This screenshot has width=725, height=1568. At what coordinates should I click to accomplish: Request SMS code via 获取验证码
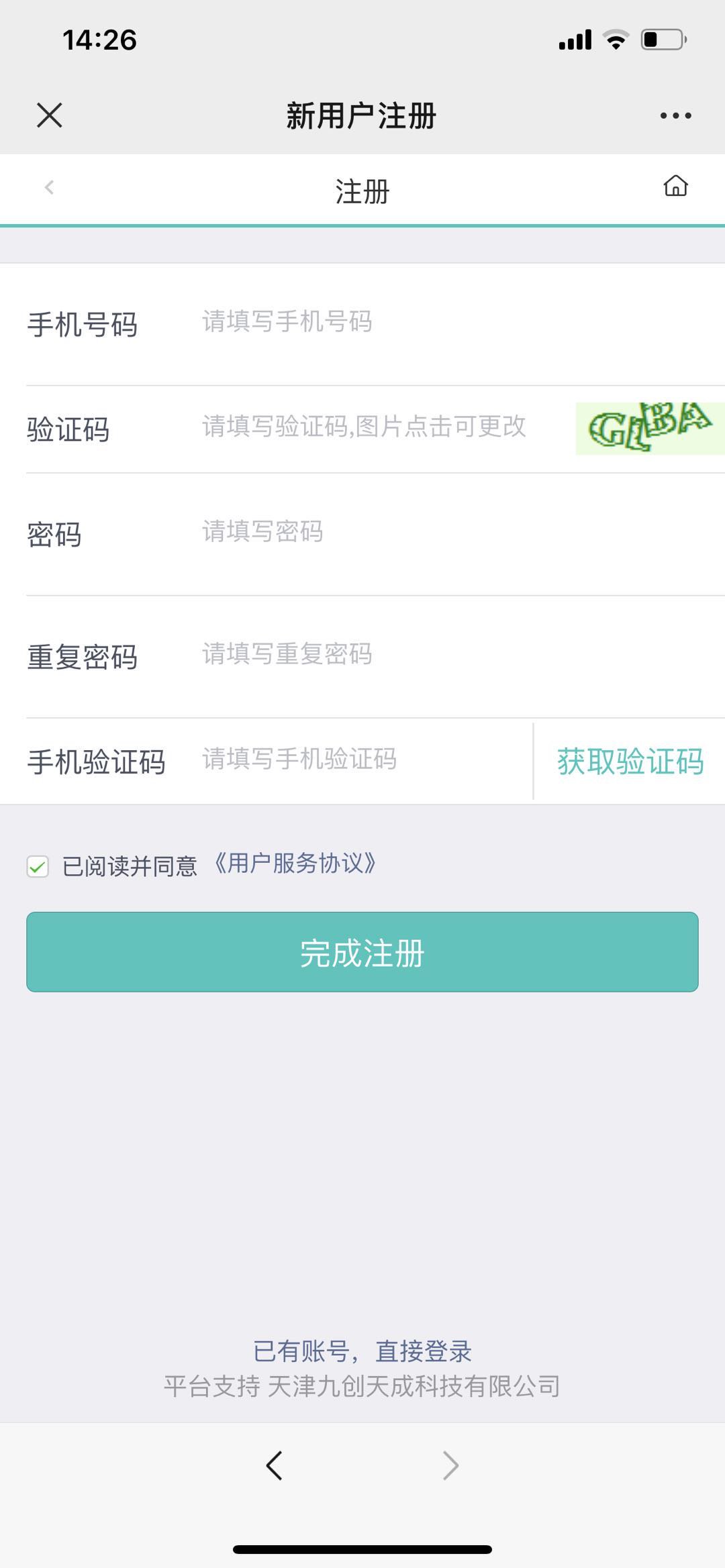point(630,762)
